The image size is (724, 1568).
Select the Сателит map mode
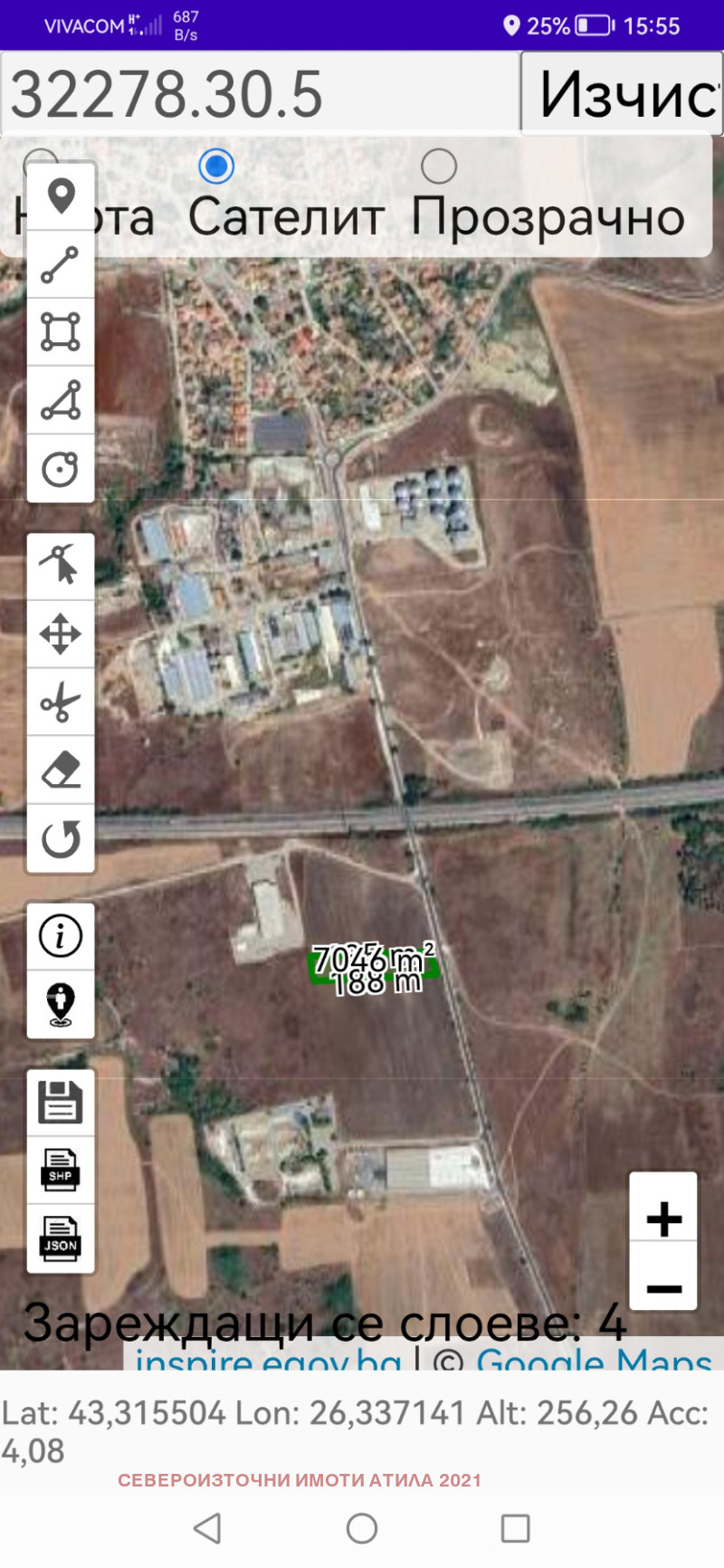point(216,167)
